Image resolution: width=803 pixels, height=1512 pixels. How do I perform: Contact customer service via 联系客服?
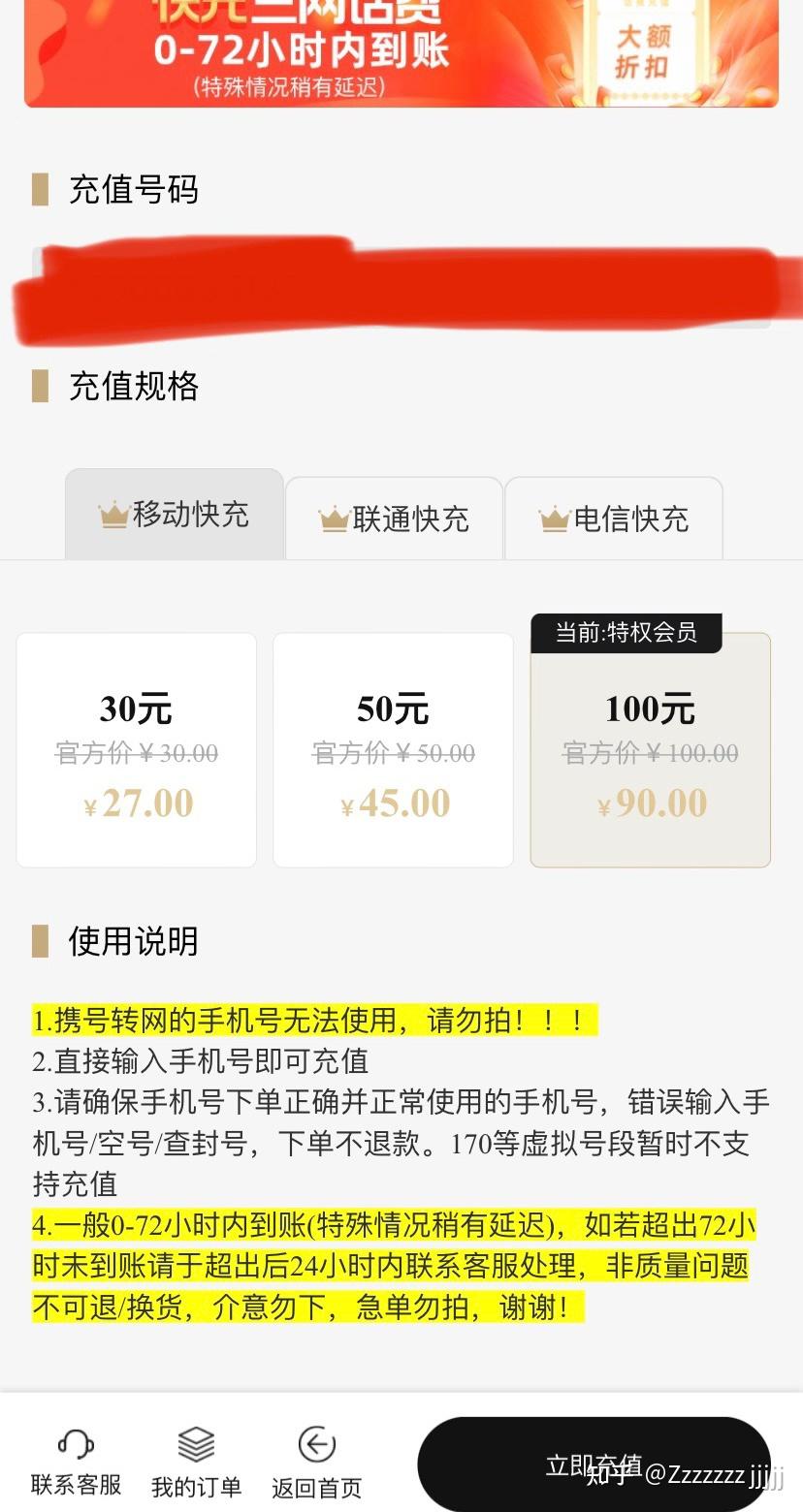(76, 1463)
